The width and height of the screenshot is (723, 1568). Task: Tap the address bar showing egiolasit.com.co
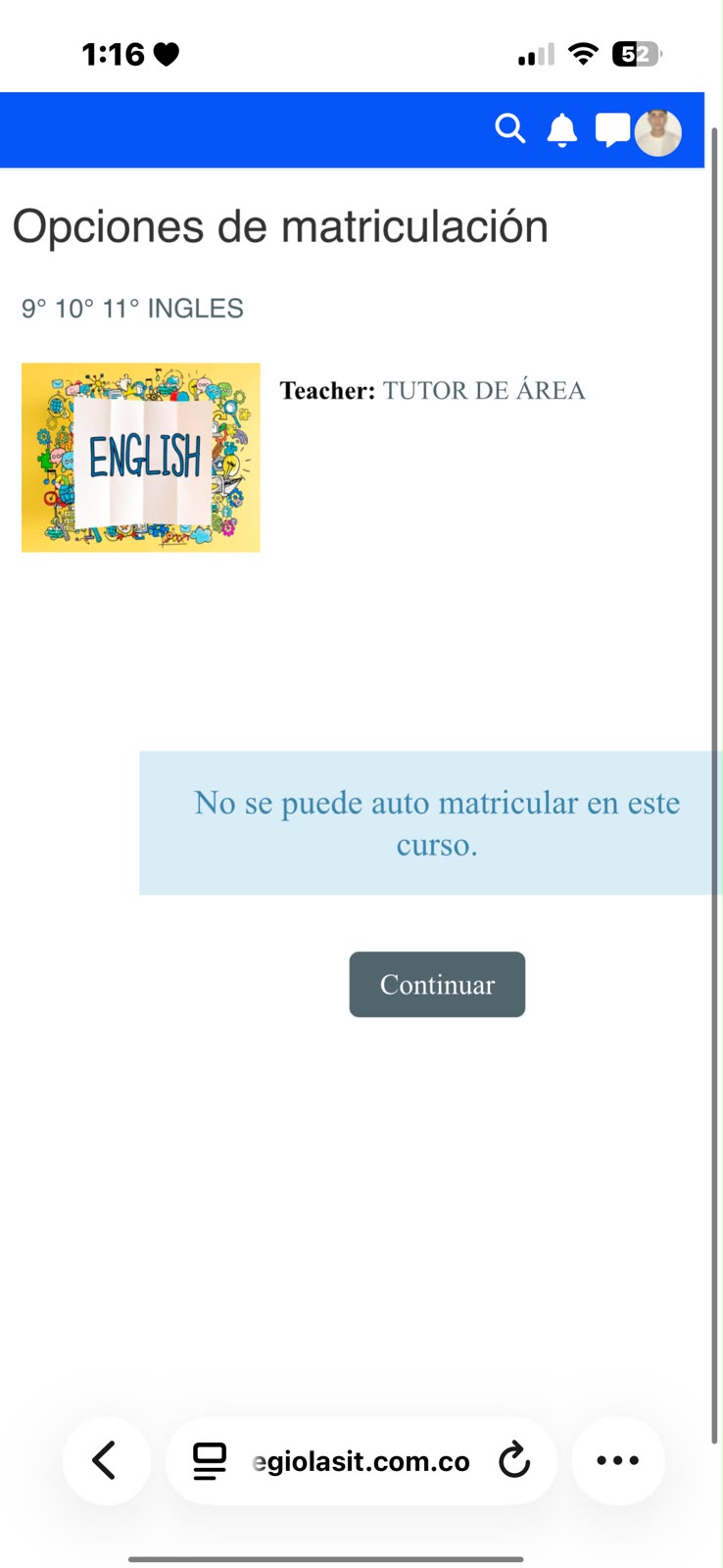pyautogui.click(x=361, y=1461)
